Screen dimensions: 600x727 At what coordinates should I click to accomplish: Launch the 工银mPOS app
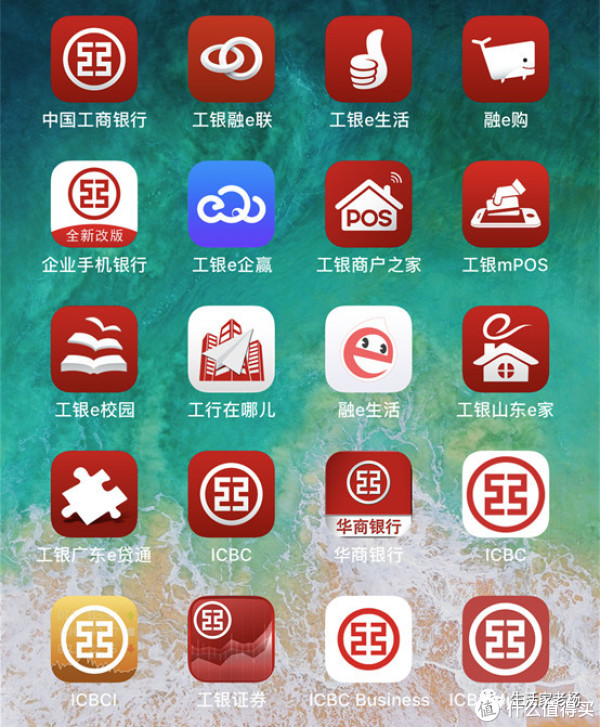coord(505,204)
